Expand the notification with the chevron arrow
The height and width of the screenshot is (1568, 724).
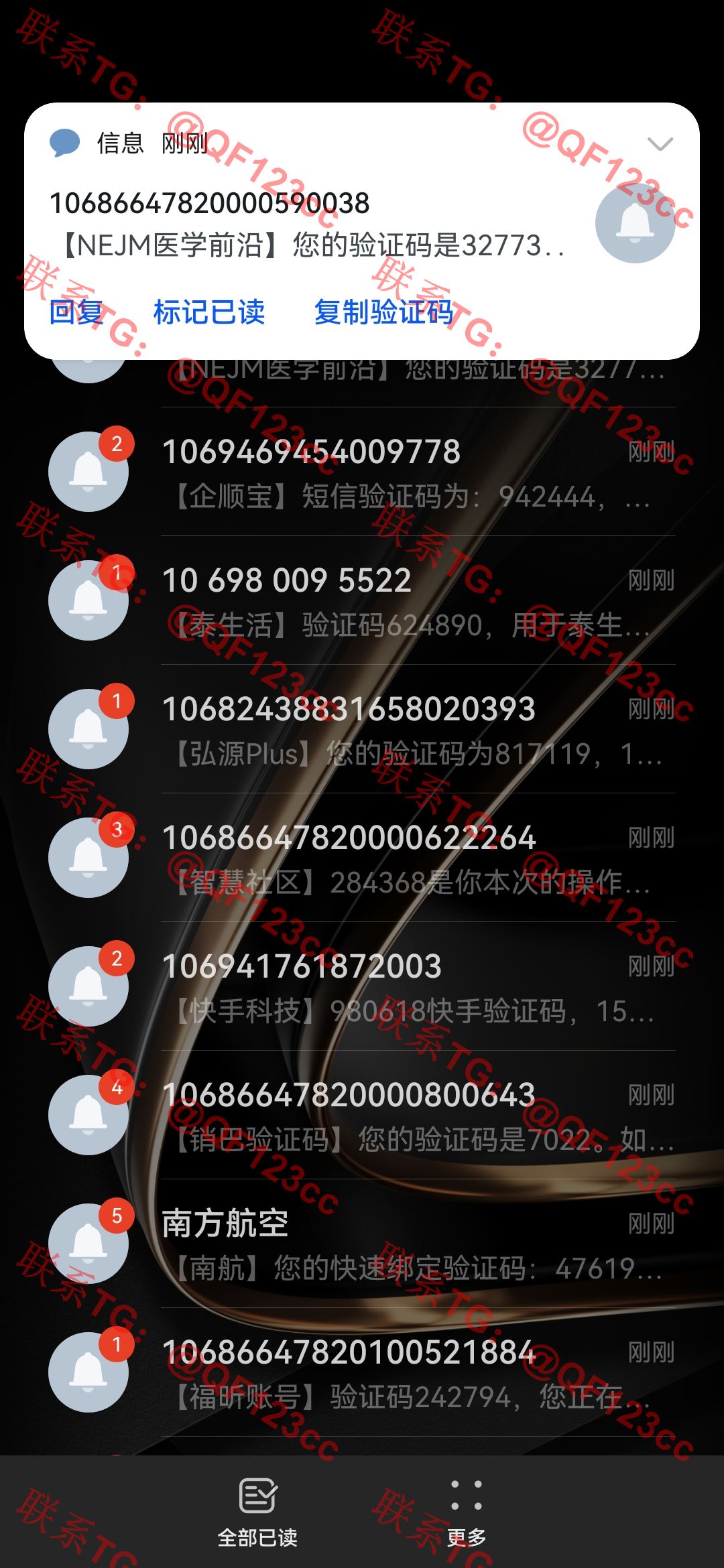pyautogui.click(x=660, y=144)
